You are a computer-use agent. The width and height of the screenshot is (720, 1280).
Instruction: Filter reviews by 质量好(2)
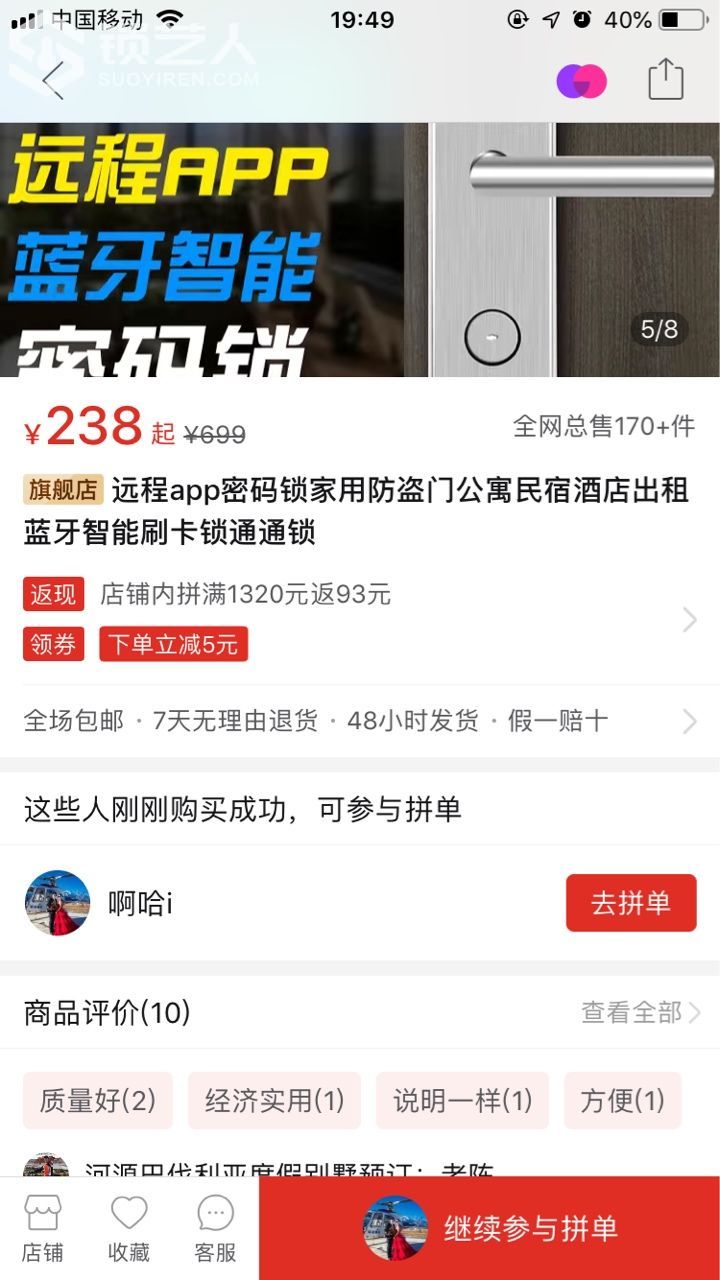point(98,1101)
